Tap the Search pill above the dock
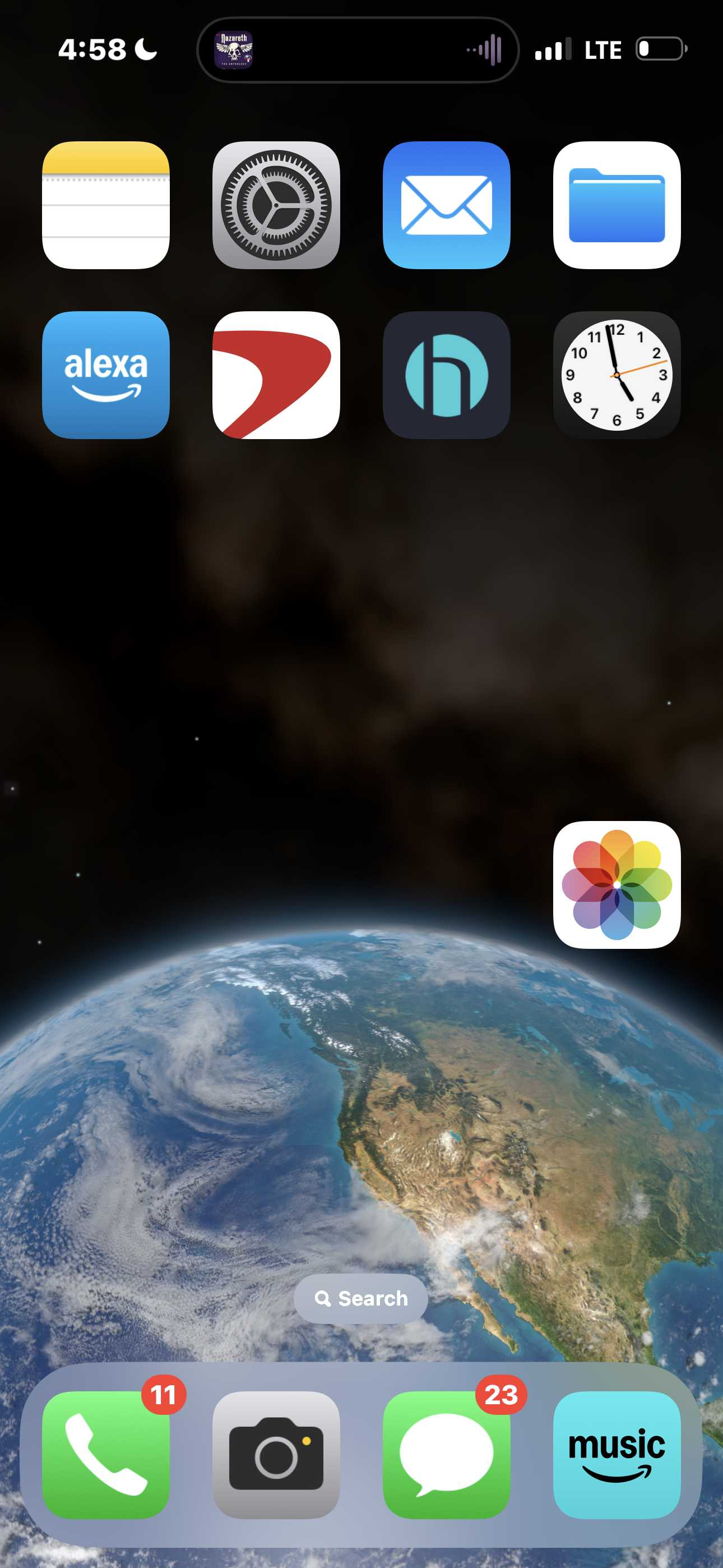 tap(361, 1298)
